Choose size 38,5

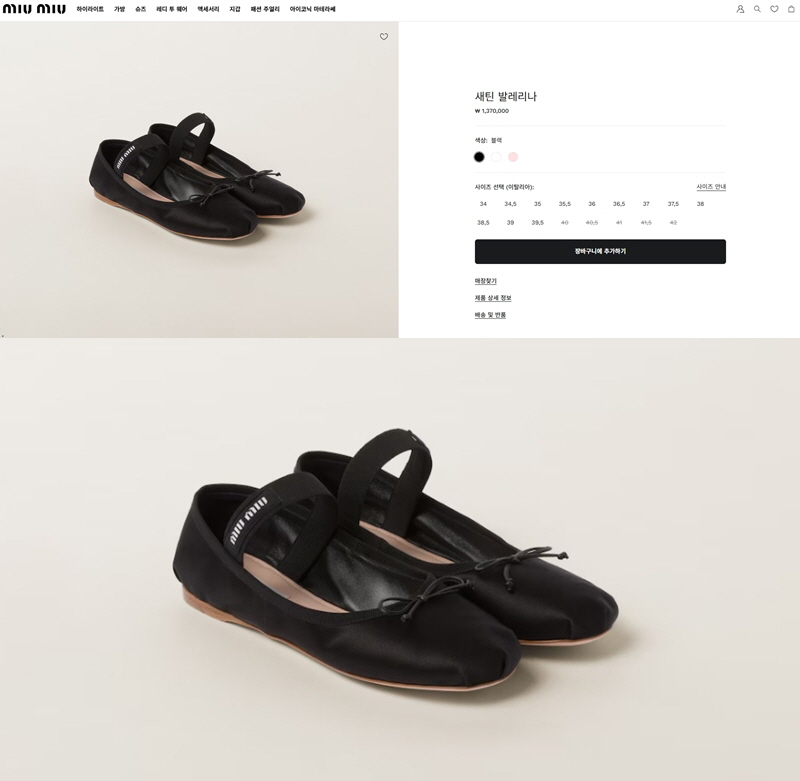483,223
